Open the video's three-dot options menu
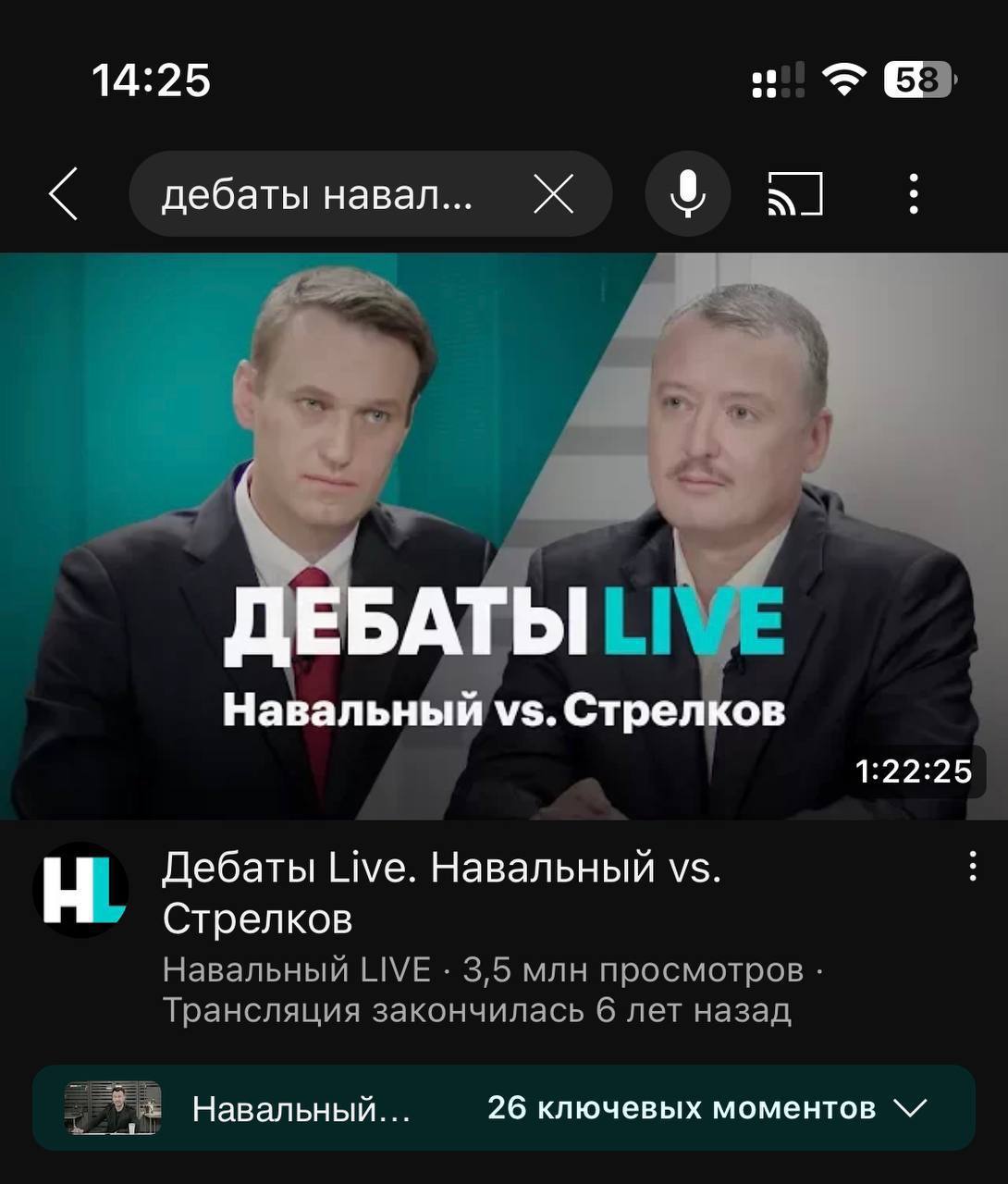The image size is (1008, 1184). click(x=972, y=868)
